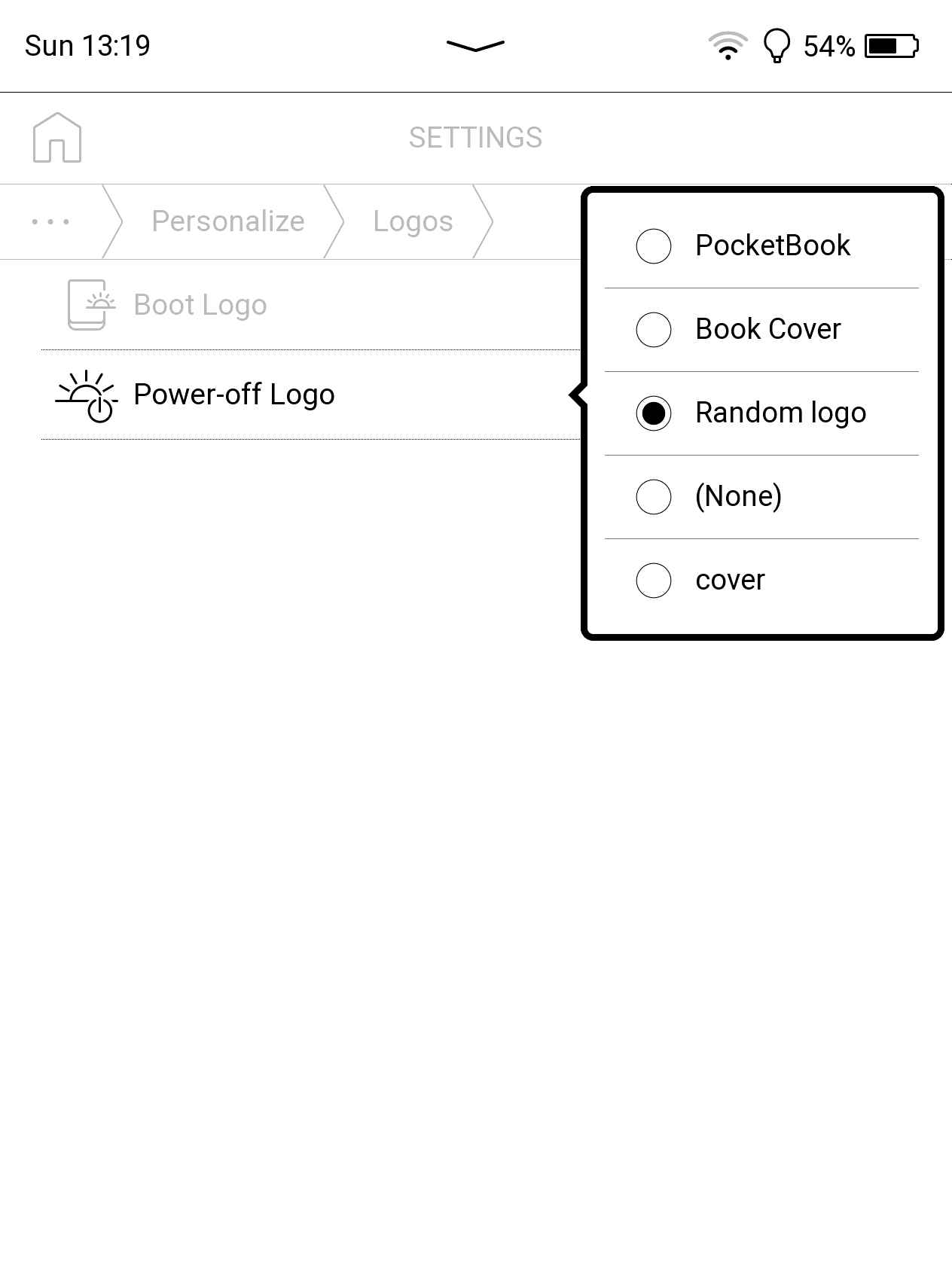The image size is (952, 1265).
Task: Go to the home screen icon
Action: [x=57, y=138]
